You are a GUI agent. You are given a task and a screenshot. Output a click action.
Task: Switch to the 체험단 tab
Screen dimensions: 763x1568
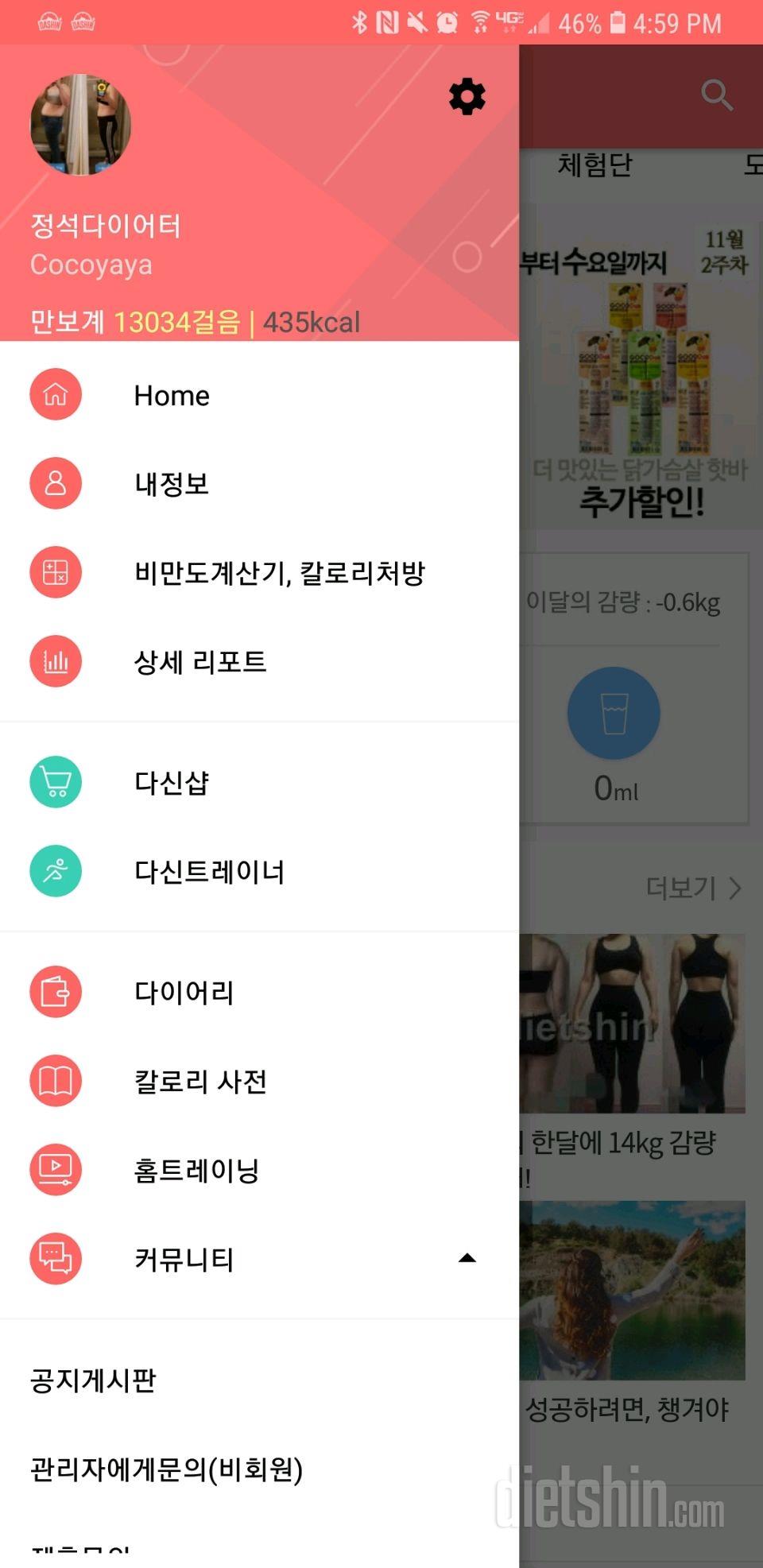coord(595,165)
